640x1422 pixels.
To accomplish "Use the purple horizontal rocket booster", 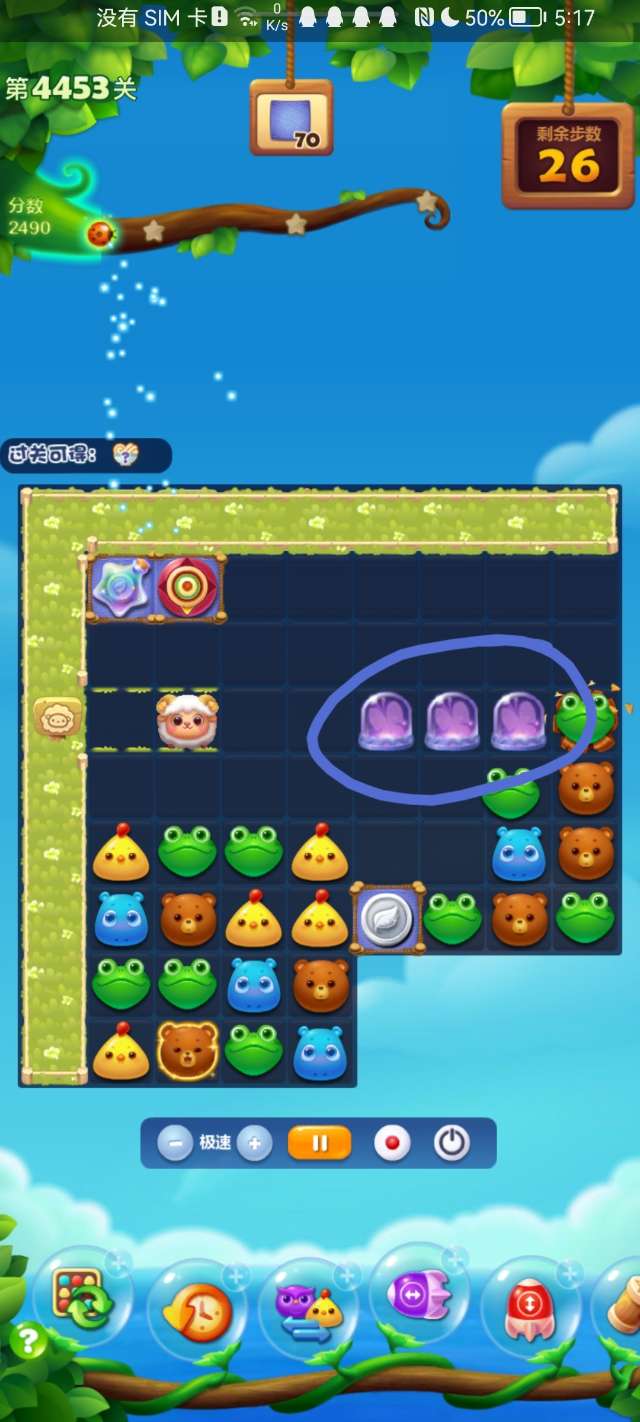I will 420,1297.
